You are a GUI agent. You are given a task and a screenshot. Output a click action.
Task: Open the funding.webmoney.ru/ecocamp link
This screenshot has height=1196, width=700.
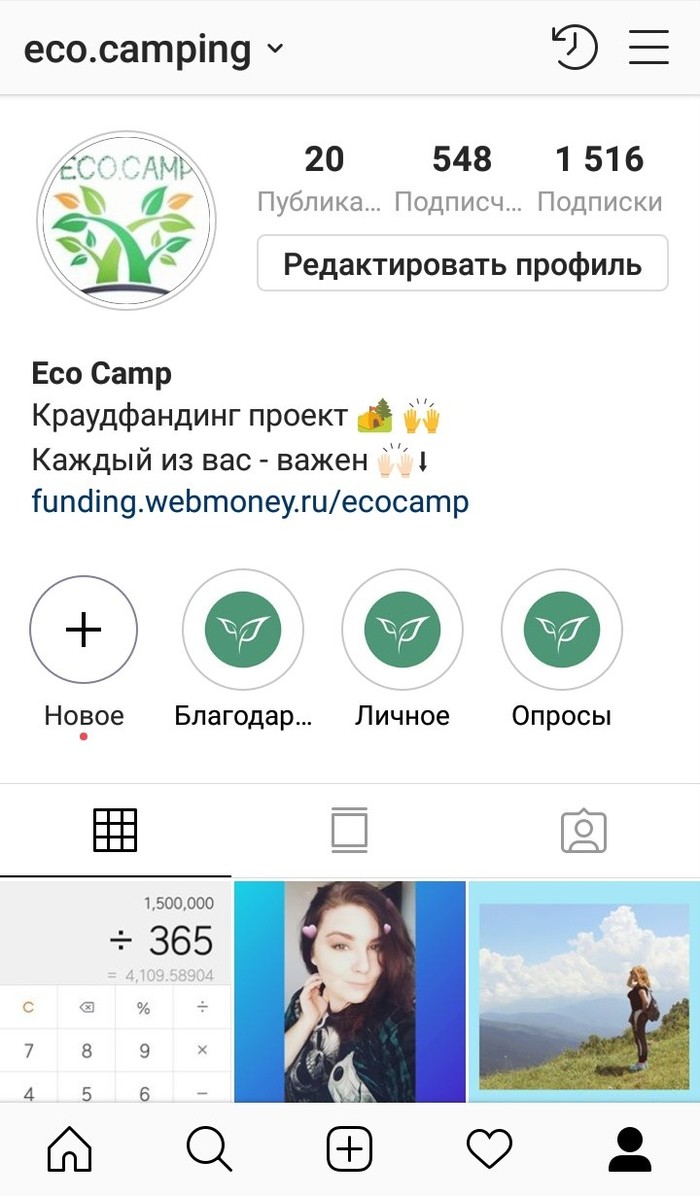point(250,500)
